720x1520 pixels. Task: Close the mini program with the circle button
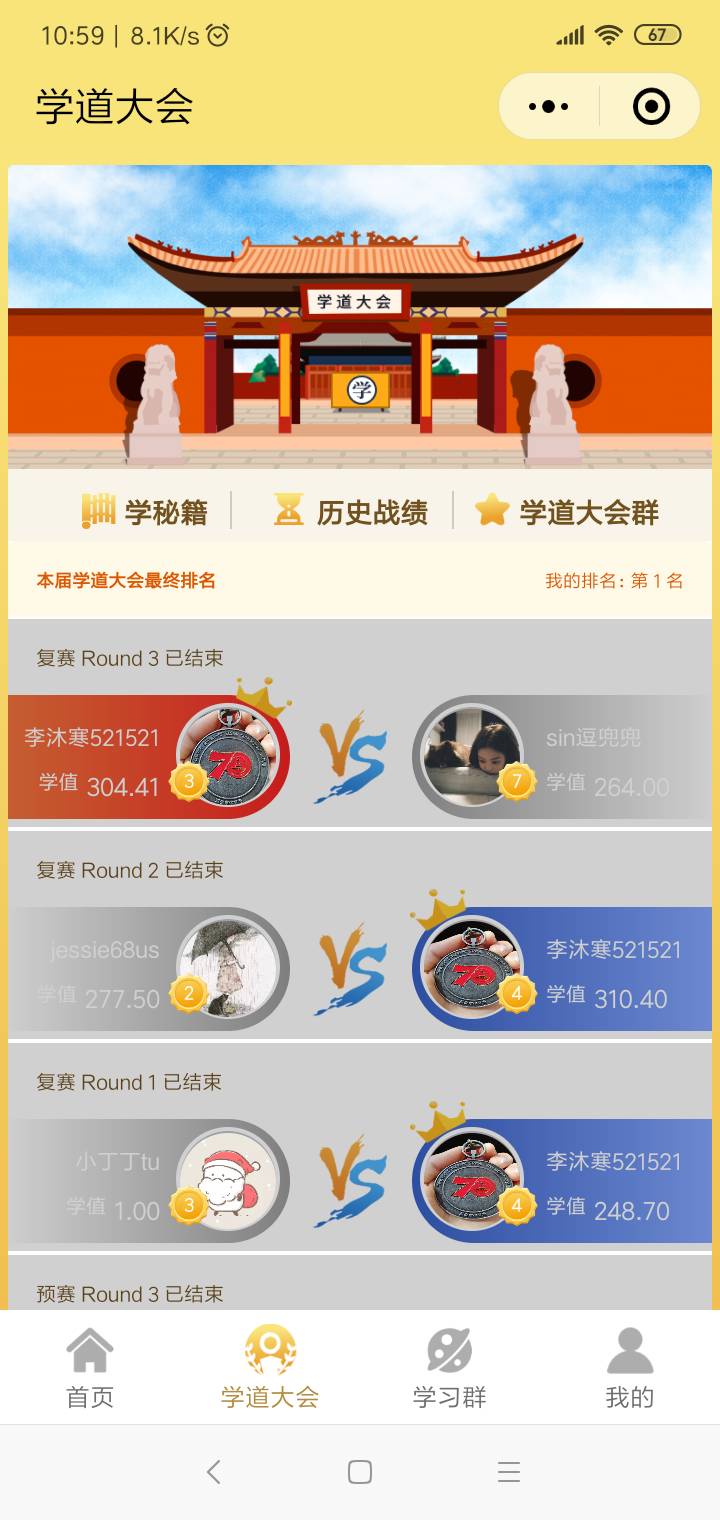[x=651, y=106]
